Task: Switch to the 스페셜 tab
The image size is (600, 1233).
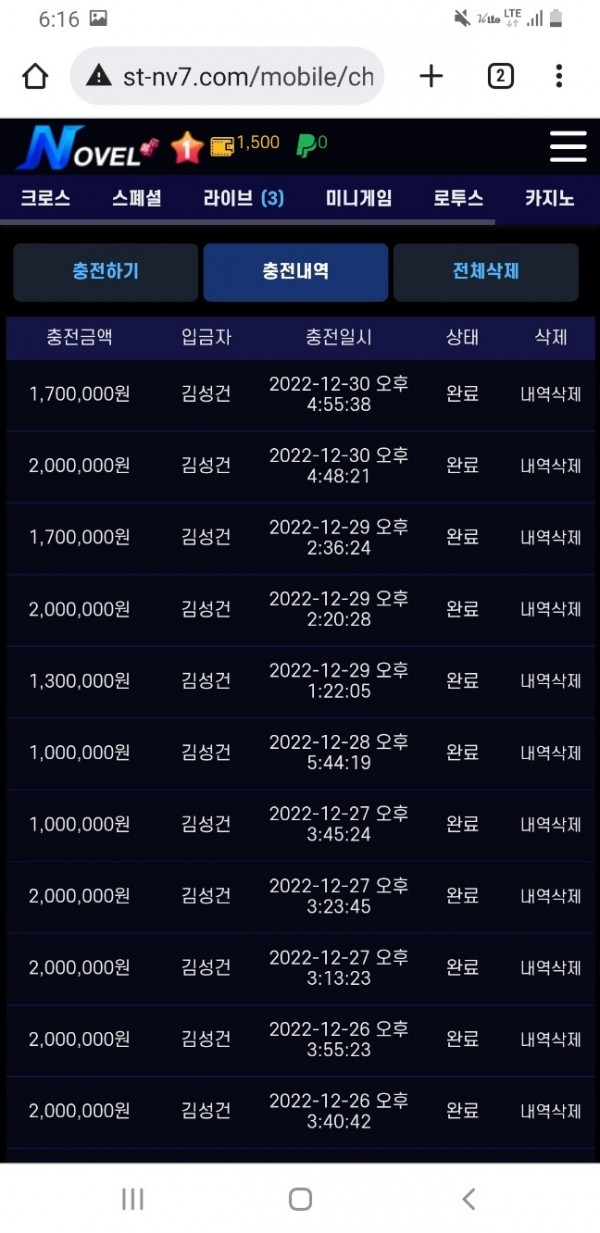Action: (136, 198)
